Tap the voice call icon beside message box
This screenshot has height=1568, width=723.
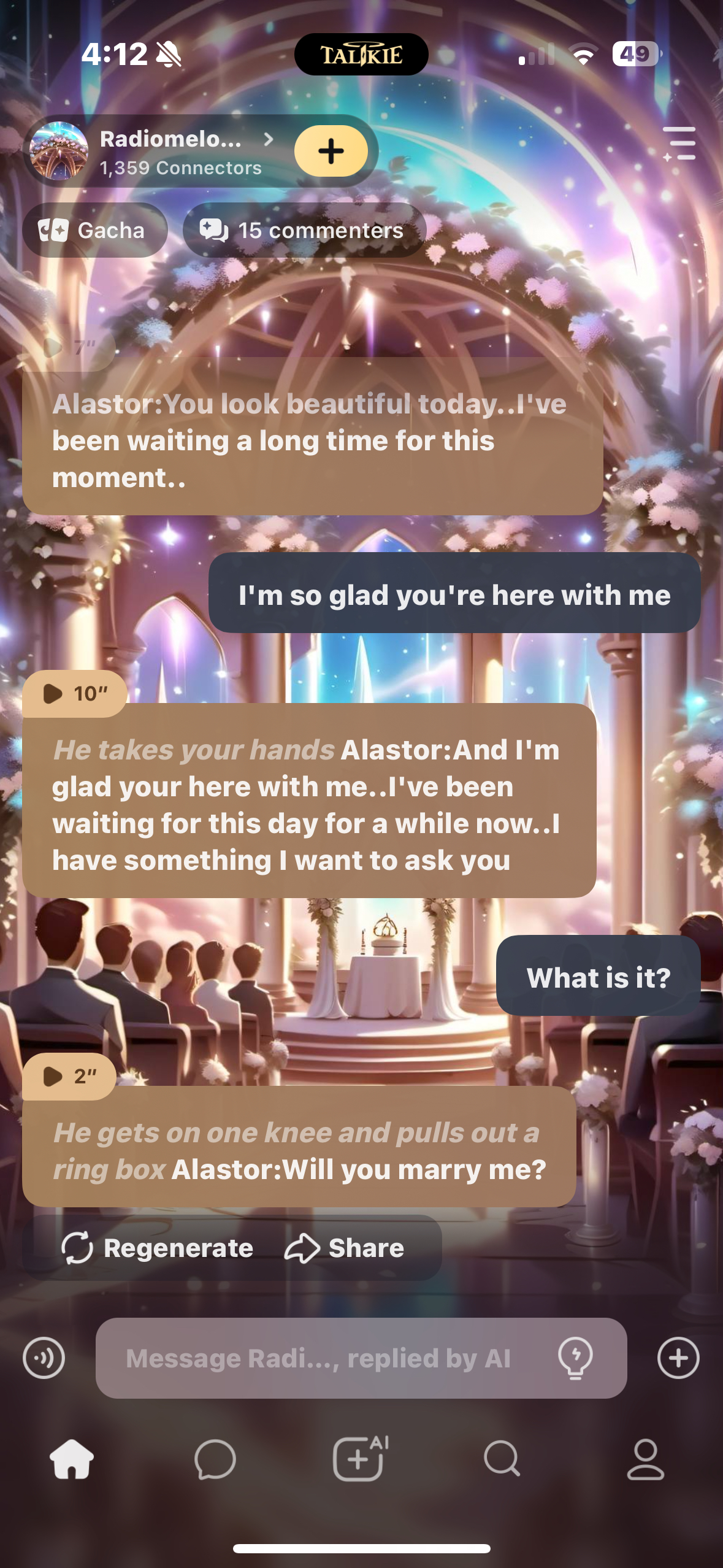pyautogui.click(x=44, y=1358)
